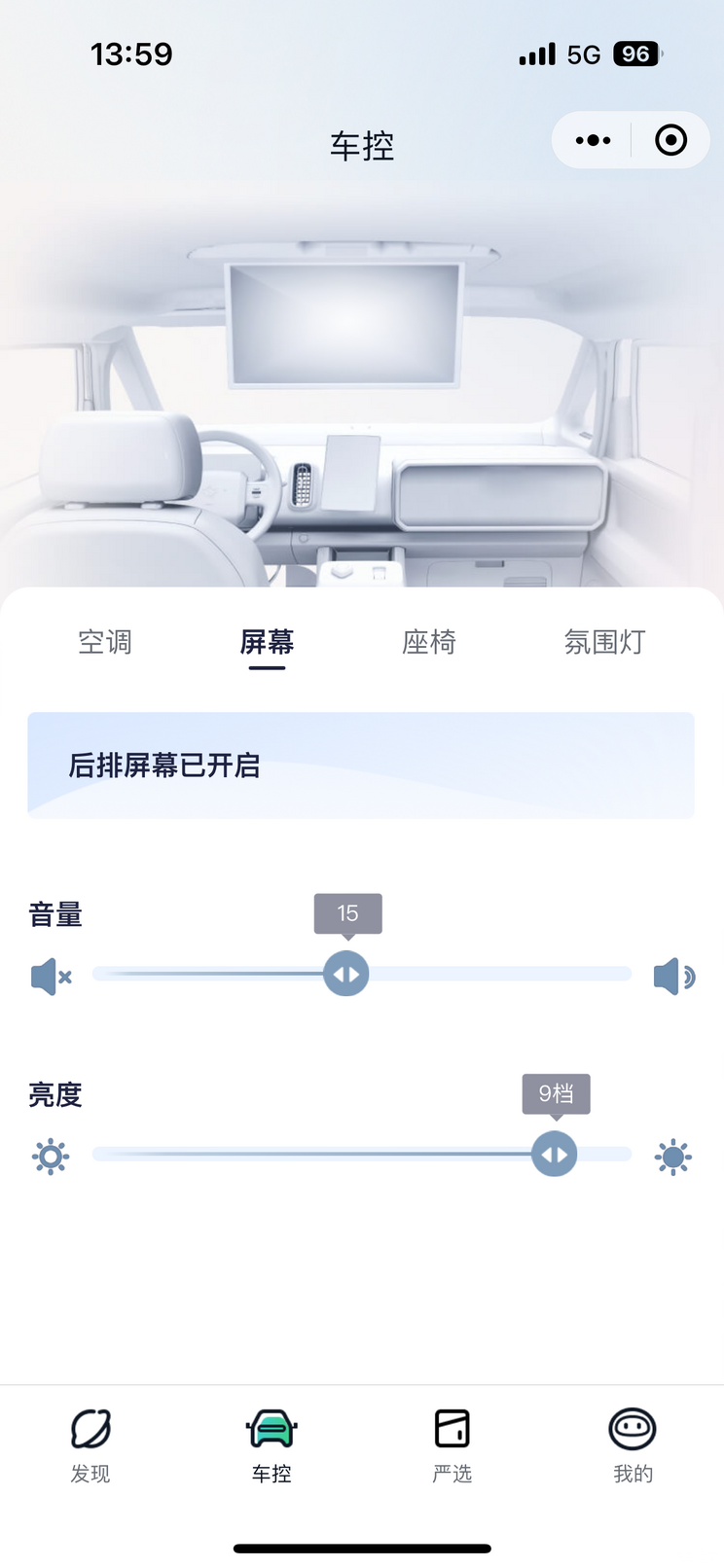The width and height of the screenshot is (724, 1568).
Task: Tap the 音量 slider handle
Action: (x=346, y=974)
